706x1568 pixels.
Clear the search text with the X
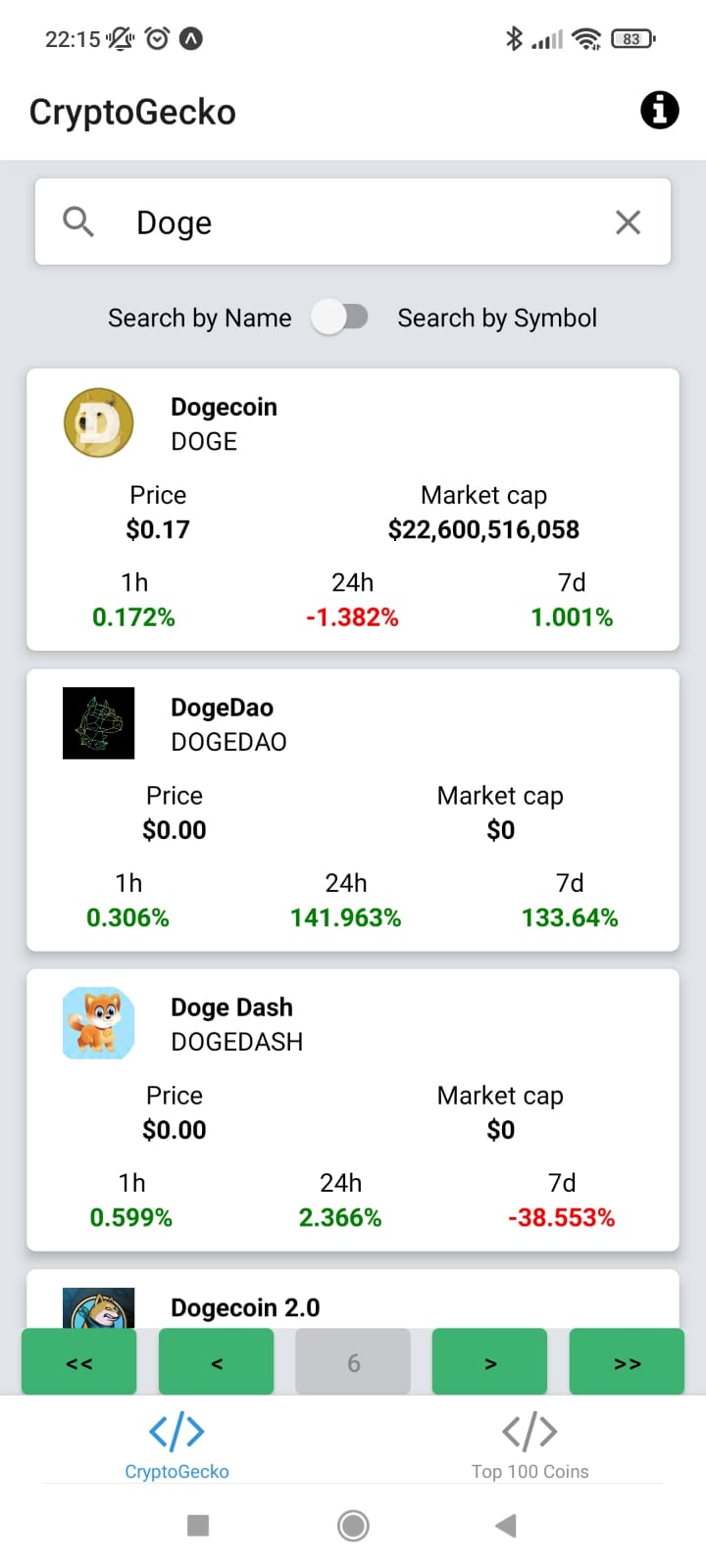click(628, 222)
